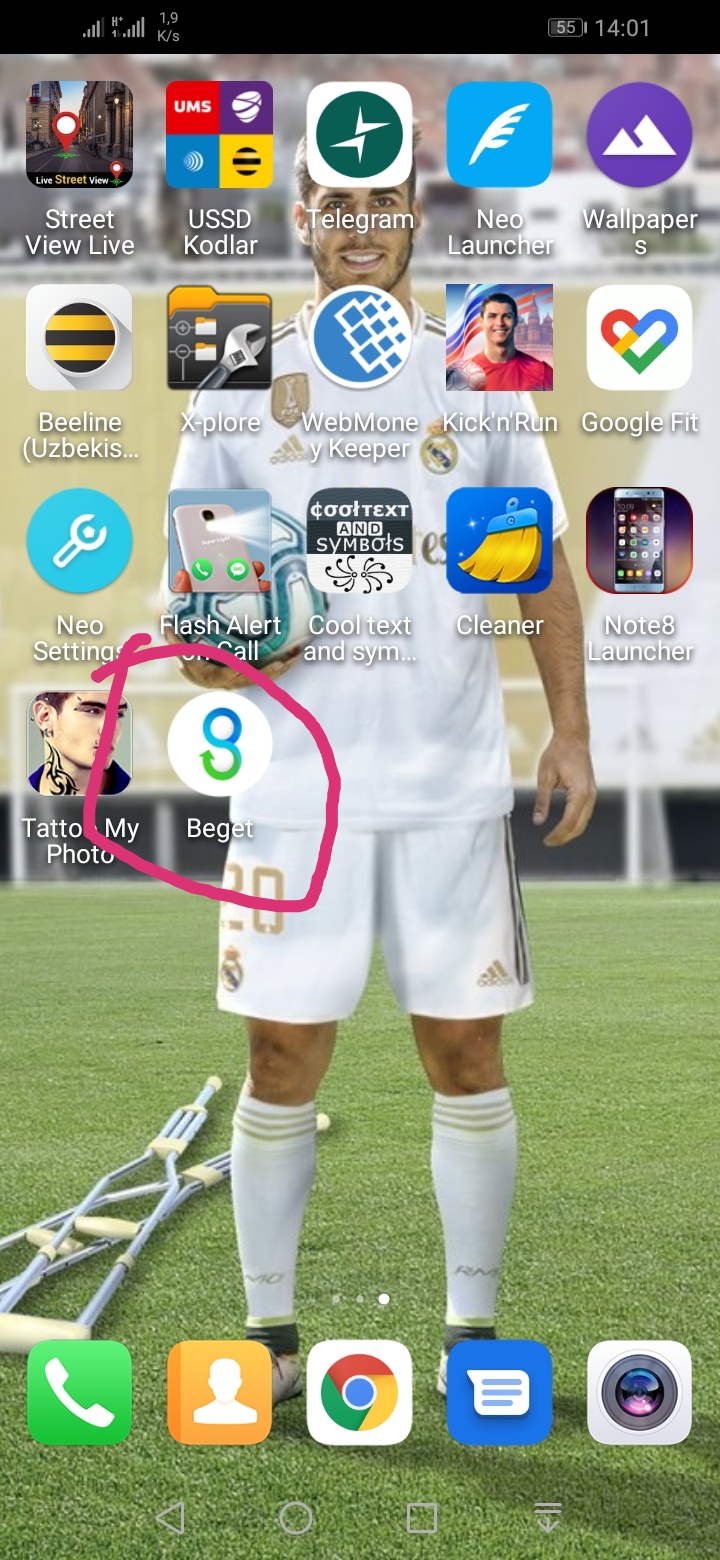Image resolution: width=720 pixels, height=1560 pixels.
Task: Open the Camera from dock
Action: pyautogui.click(x=639, y=1393)
